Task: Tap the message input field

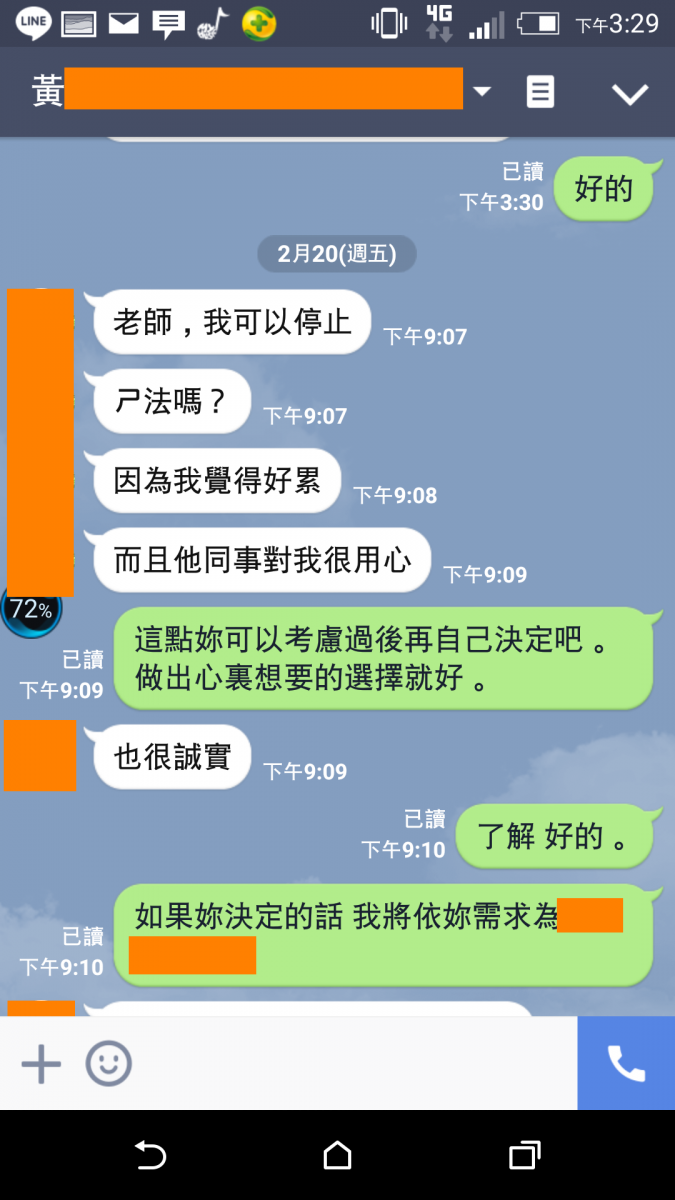Action: 350,1064
